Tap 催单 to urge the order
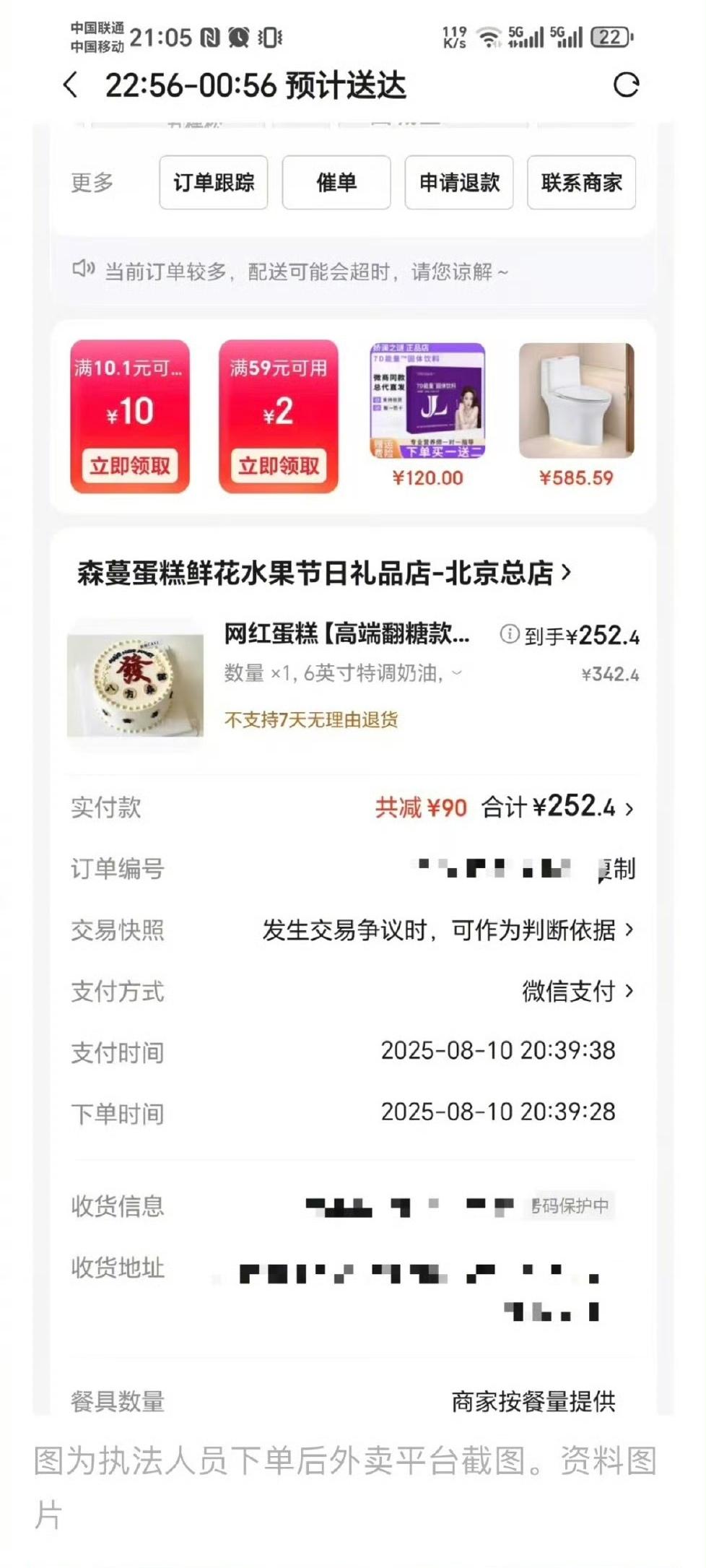The height and width of the screenshot is (1568, 706). (338, 183)
